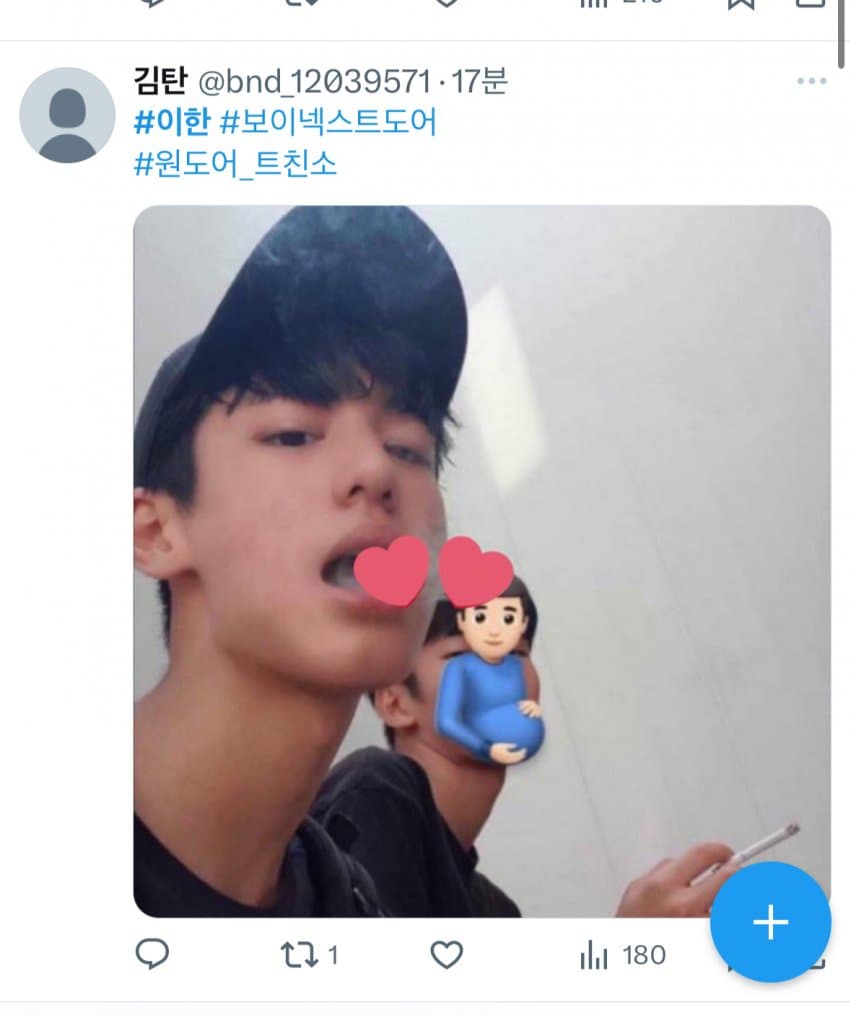Screen dimensions: 850x1015
Task: Open the tweet's three-dot overflow menu
Action: coord(811,81)
